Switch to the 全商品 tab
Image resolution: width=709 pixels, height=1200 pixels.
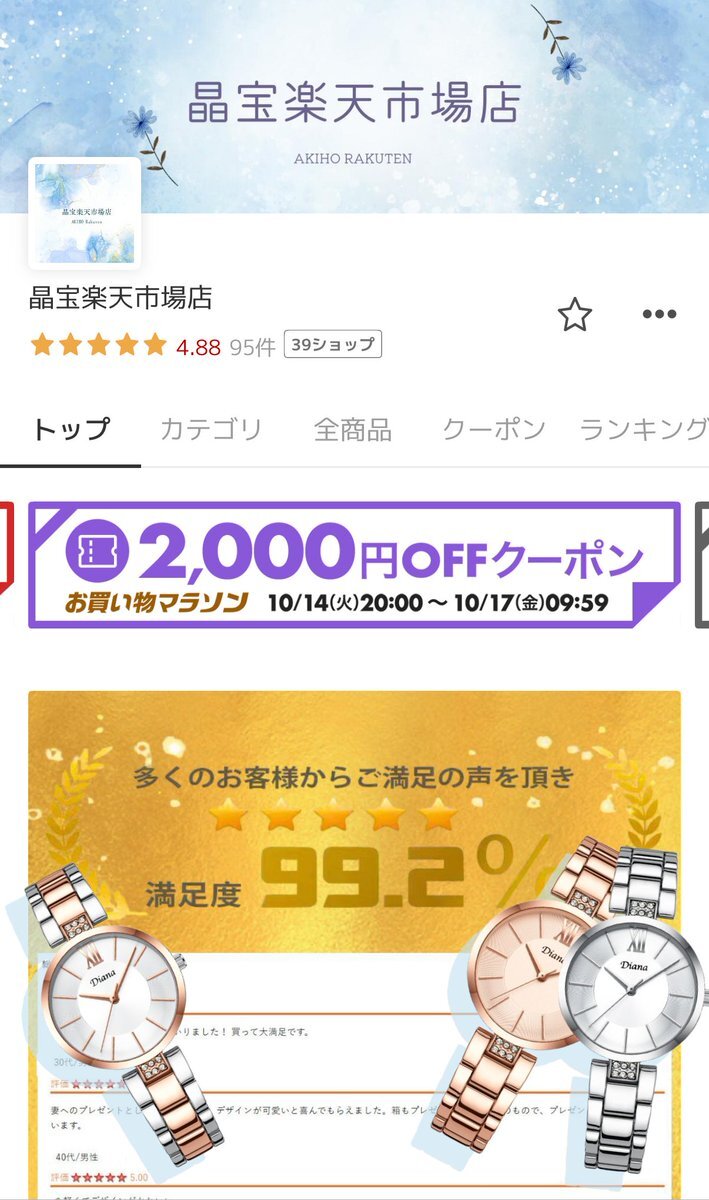coord(352,430)
